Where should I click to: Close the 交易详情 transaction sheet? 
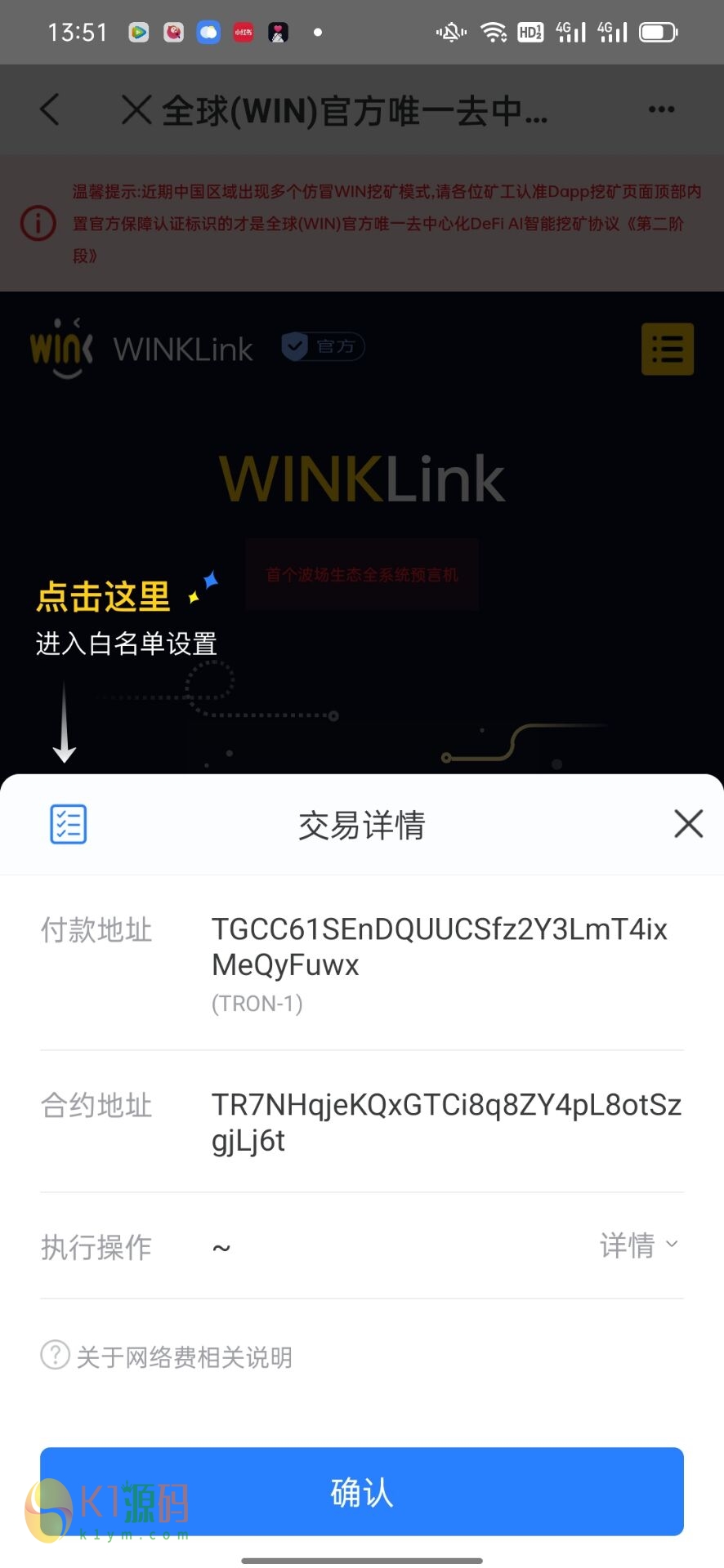[x=688, y=823]
